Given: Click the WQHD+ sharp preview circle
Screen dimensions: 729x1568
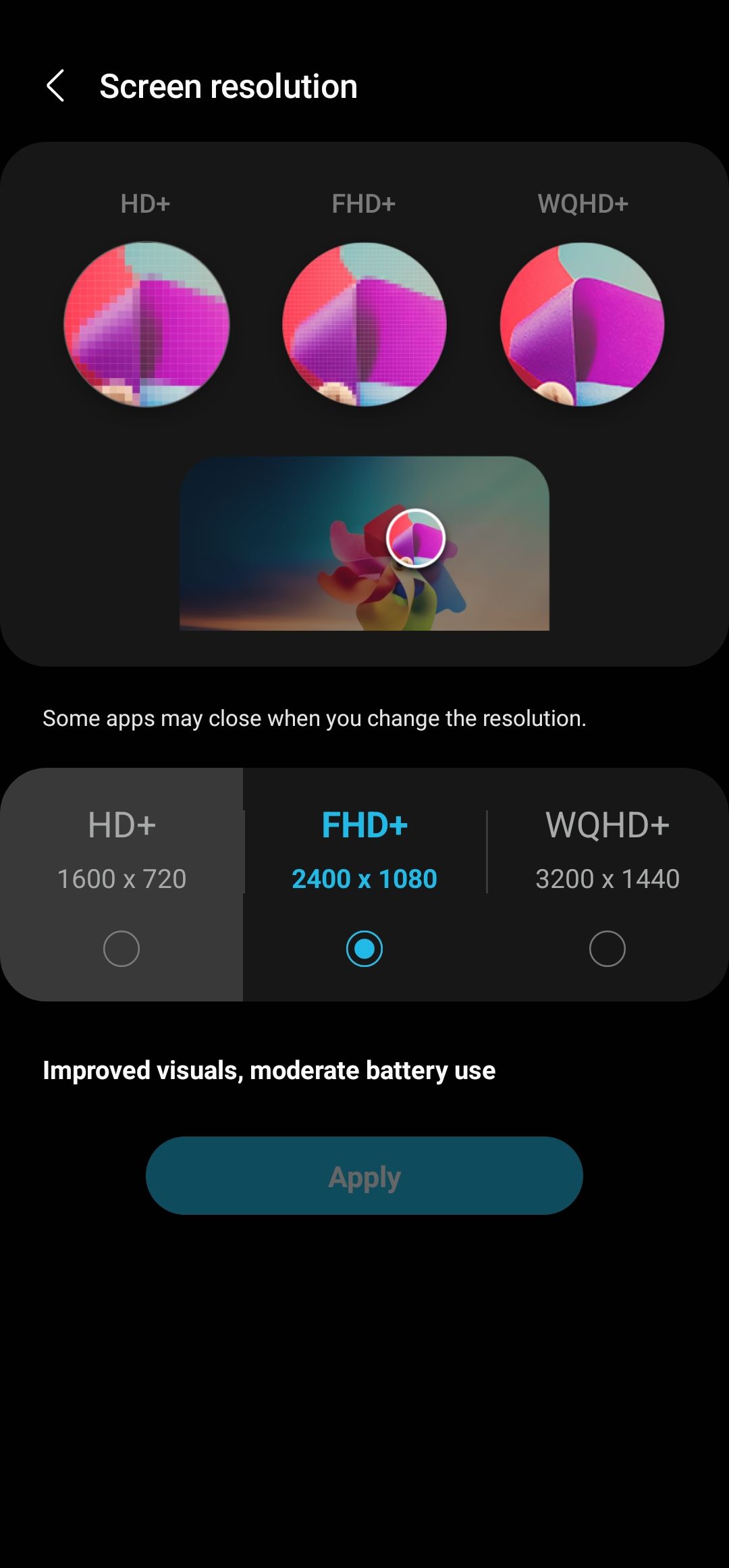Looking at the screenshot, I should tap(583, 324).
